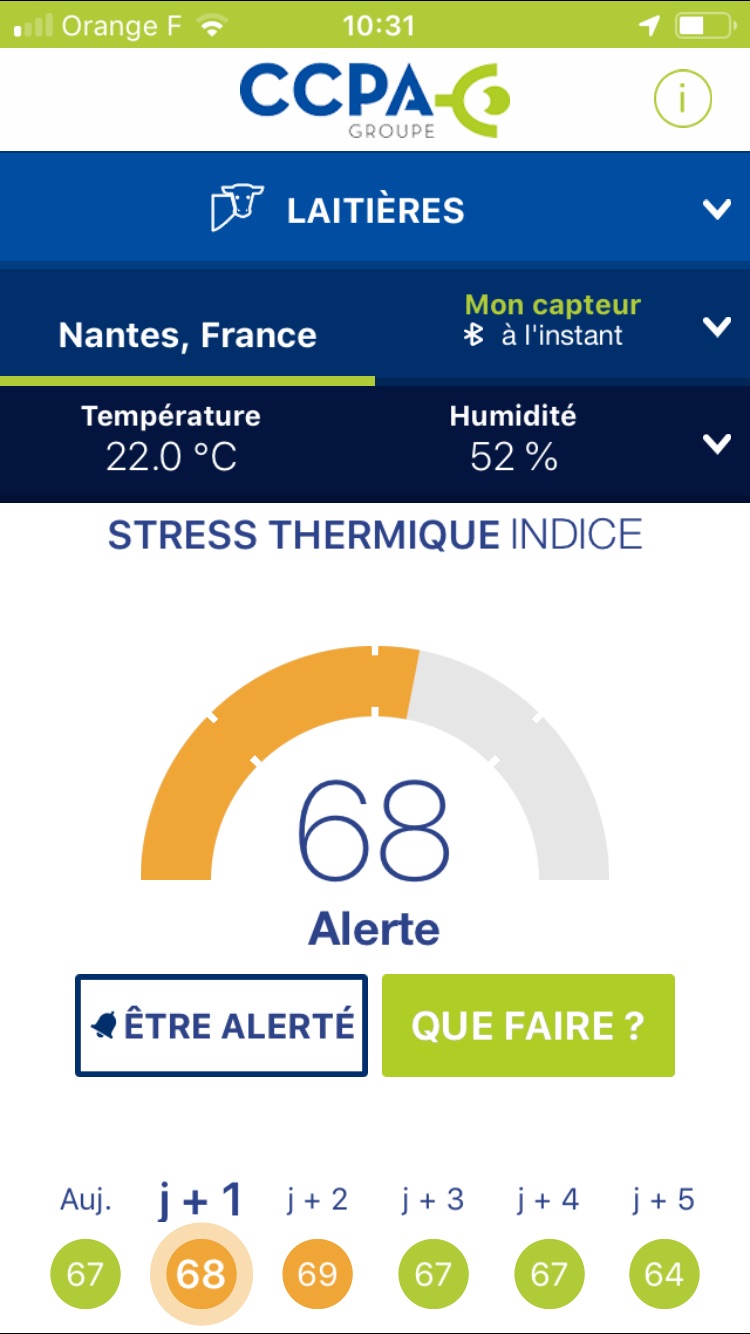The width and height of the screenshot is (750, 1334).
Task: Open Que faire ? recommendations
Action: pos(528,1026)
